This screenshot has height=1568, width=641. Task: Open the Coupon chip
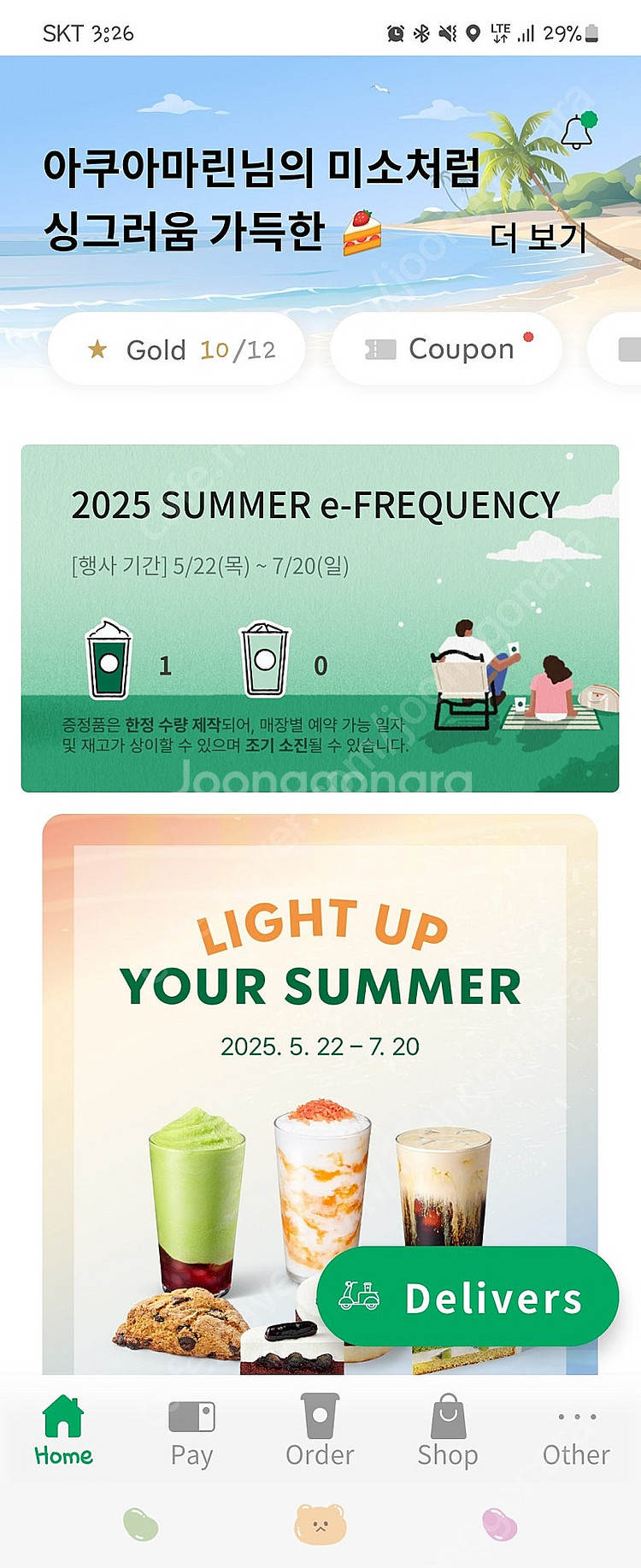[x=446, y=349]
